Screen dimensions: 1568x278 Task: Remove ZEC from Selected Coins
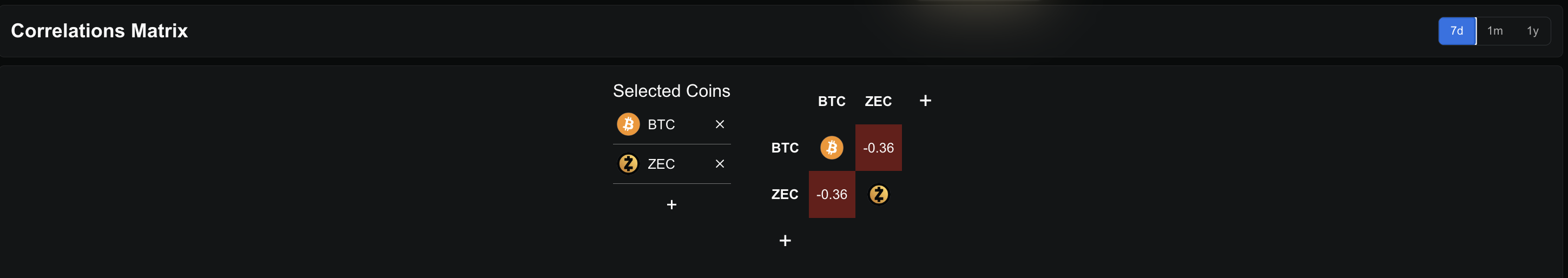click(x=720, y=164)
